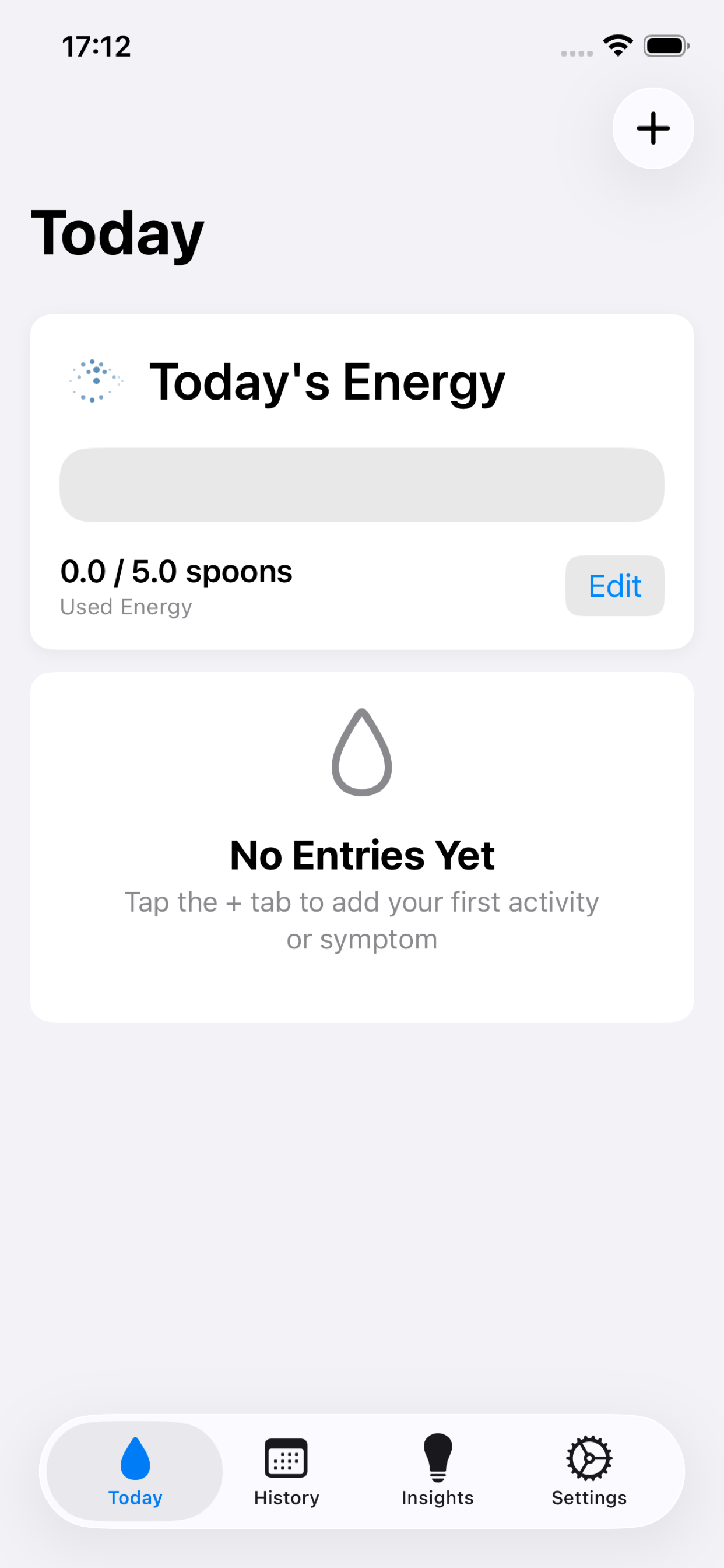Tap the hint text about adding first activity
This screenshot has width=724, height=1568.
point(361,919)
